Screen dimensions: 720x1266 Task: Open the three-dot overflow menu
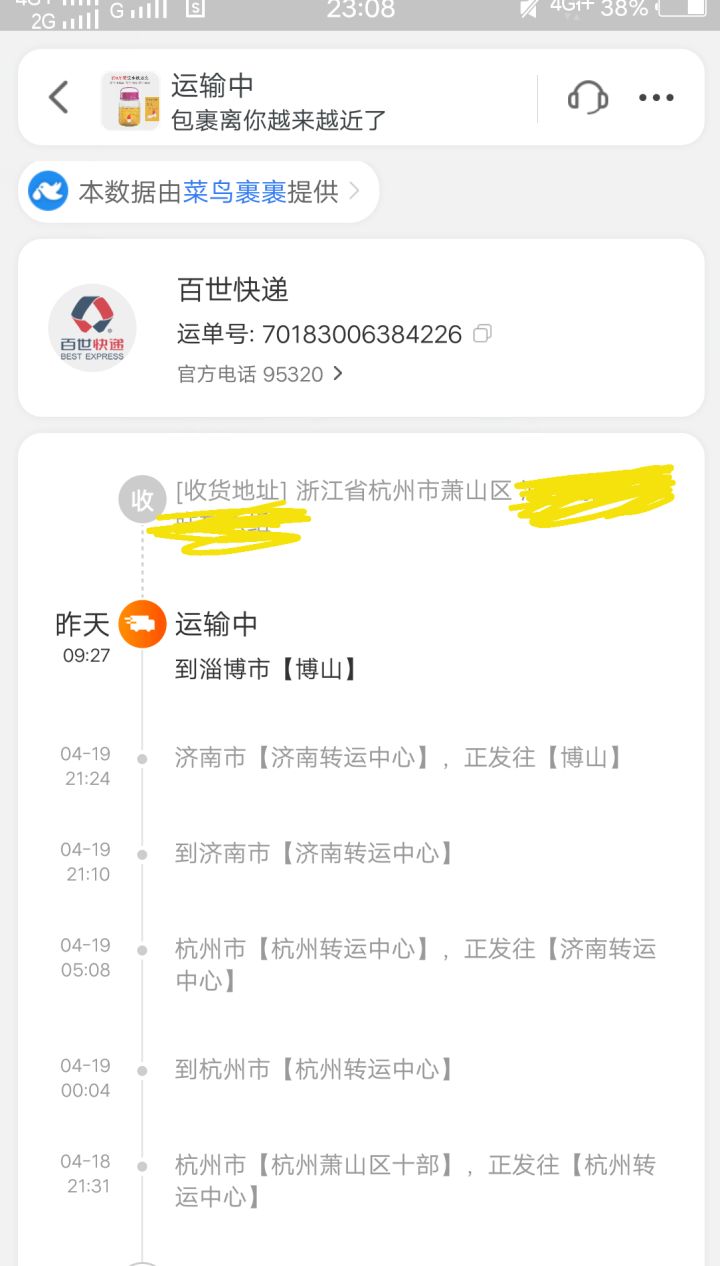pyautogui.click(x=656, y=98)
